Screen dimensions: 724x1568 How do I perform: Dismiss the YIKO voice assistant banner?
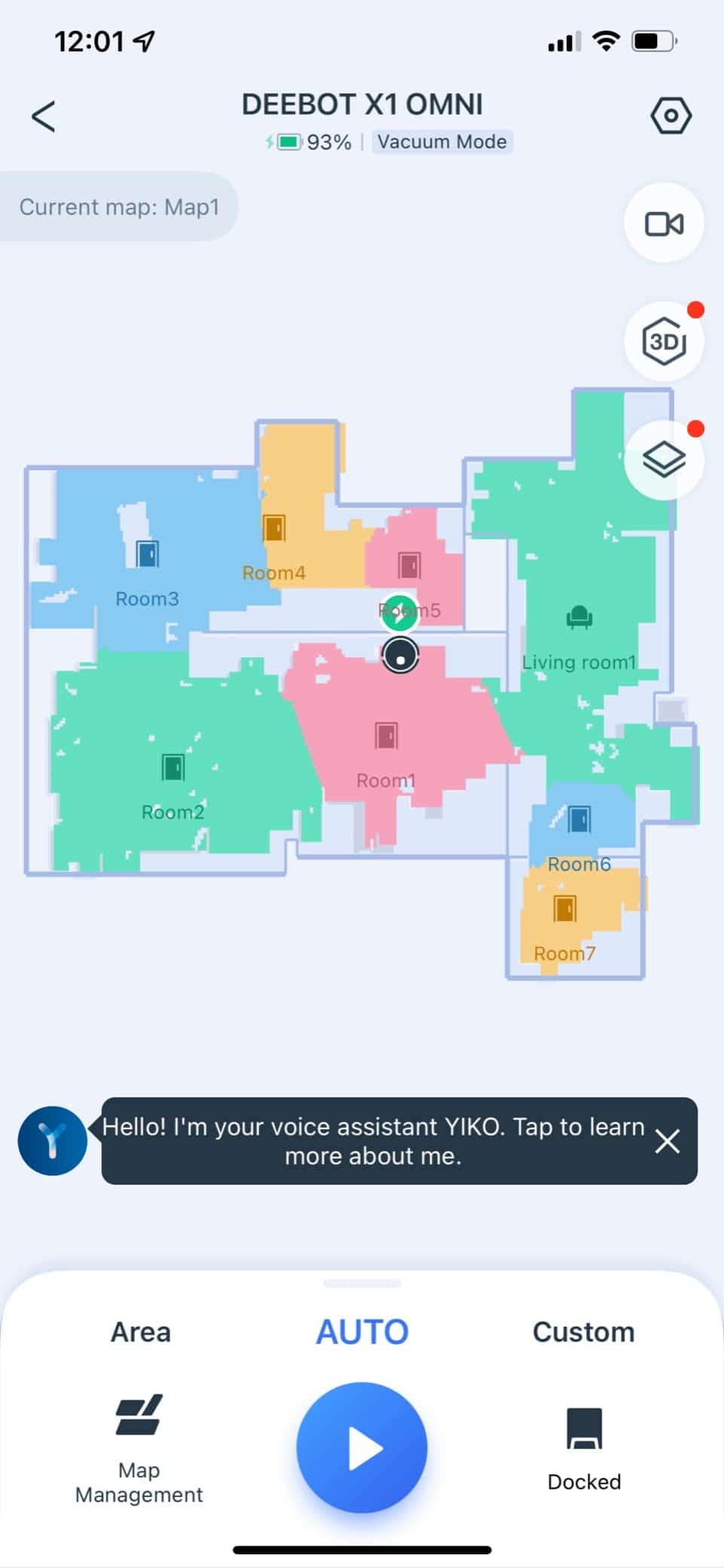pos(667,1141)
